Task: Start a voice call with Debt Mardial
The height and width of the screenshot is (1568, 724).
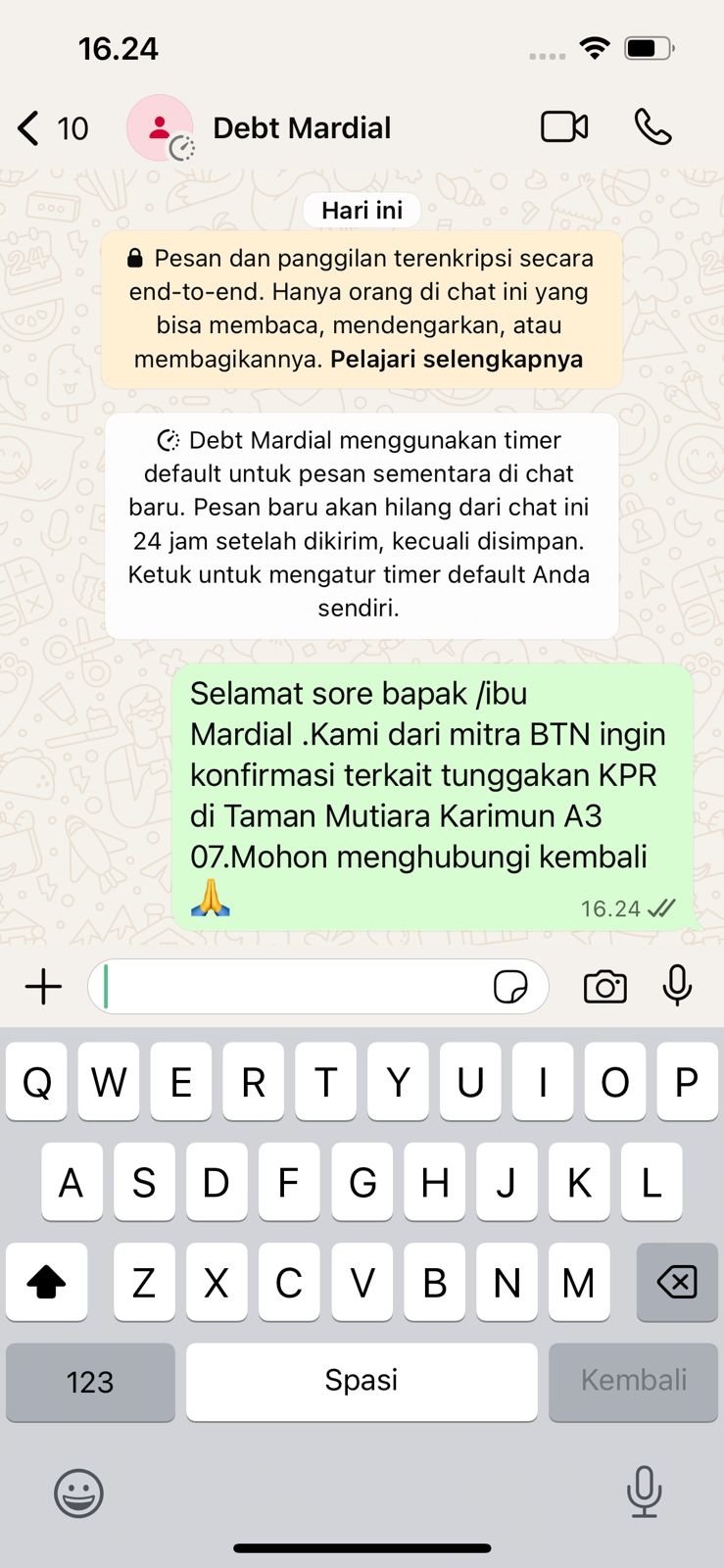Action: pos(652,127)
